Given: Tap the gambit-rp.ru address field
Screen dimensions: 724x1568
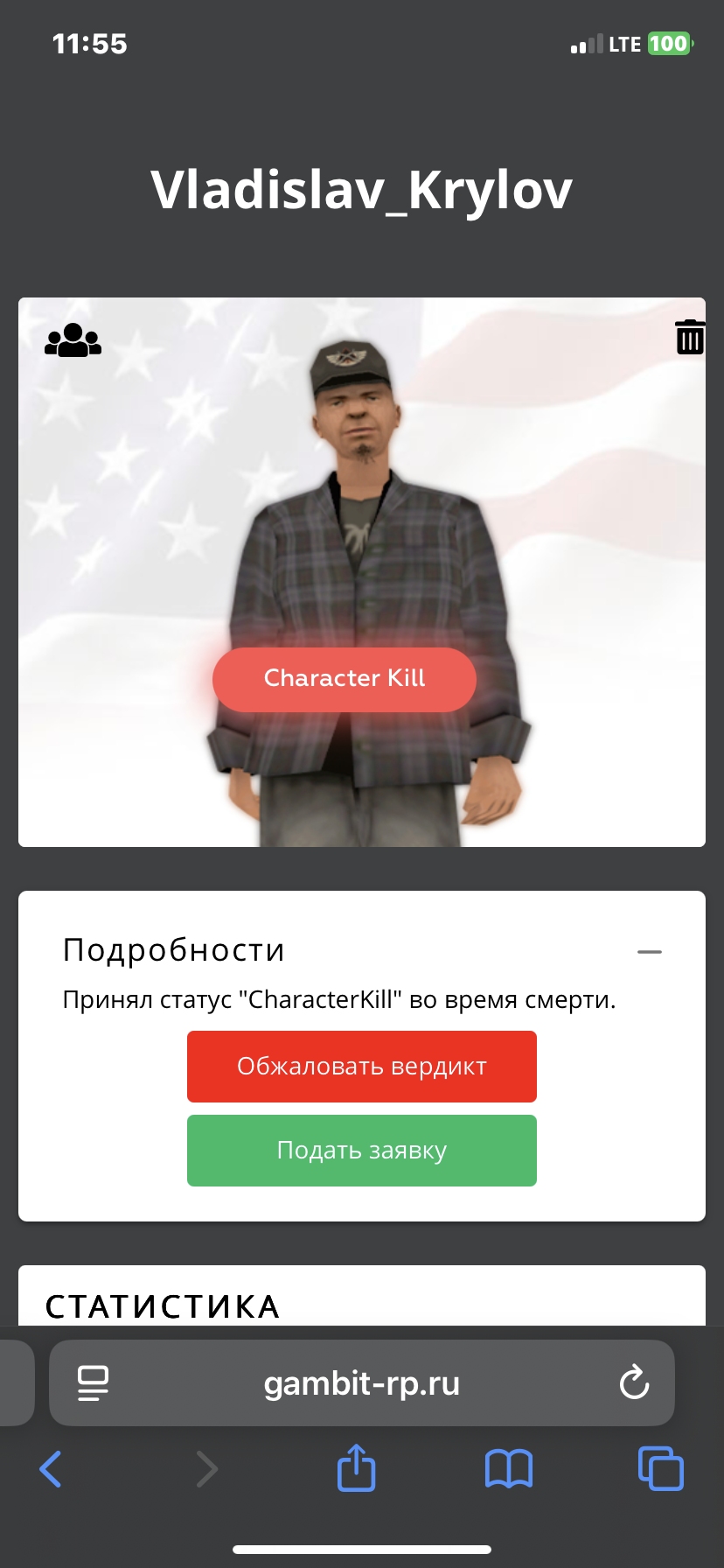Looking at the screenshot, I should tap(361, 1383).
